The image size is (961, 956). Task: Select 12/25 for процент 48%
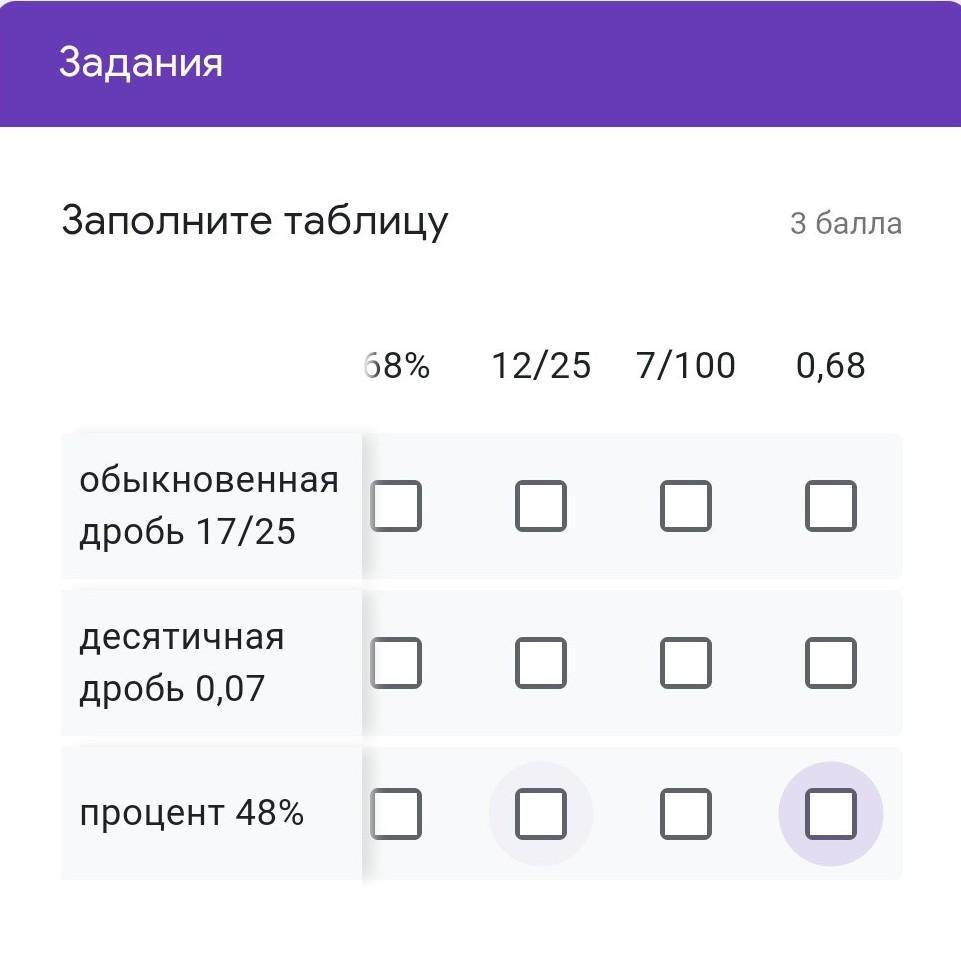click(541, 814)
